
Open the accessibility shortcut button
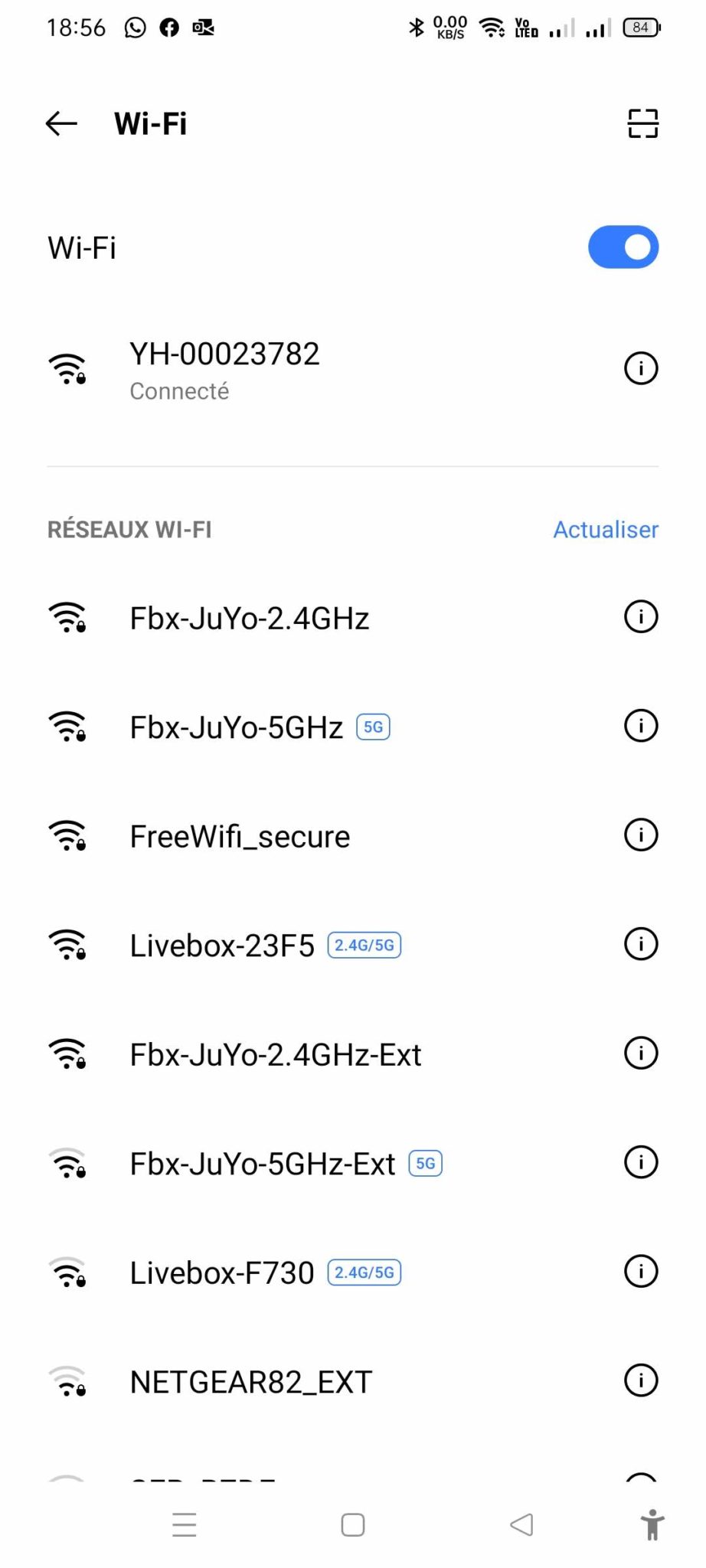point(652,1524)
